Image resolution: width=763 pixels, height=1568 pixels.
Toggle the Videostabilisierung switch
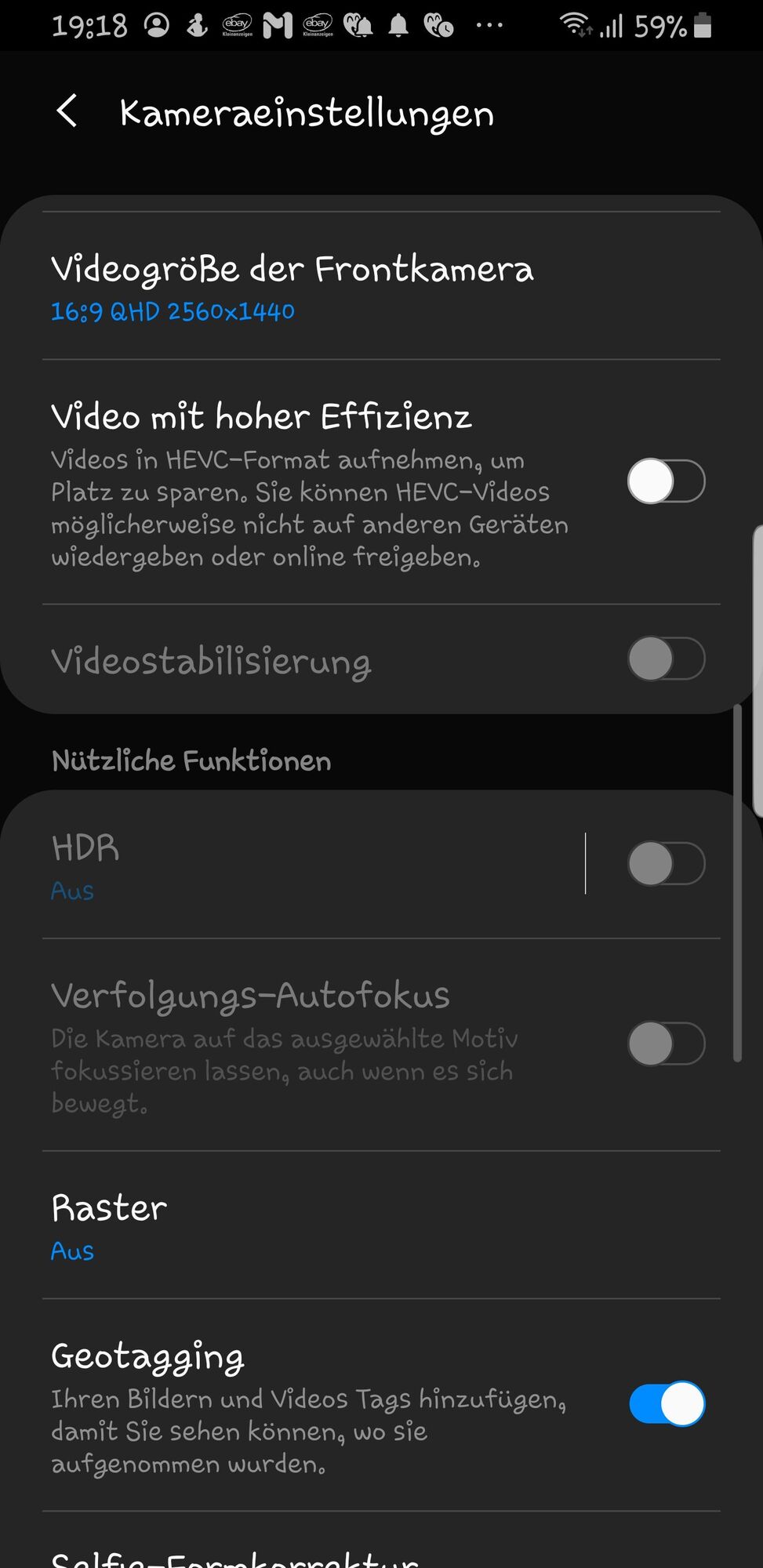pos(666,659)
